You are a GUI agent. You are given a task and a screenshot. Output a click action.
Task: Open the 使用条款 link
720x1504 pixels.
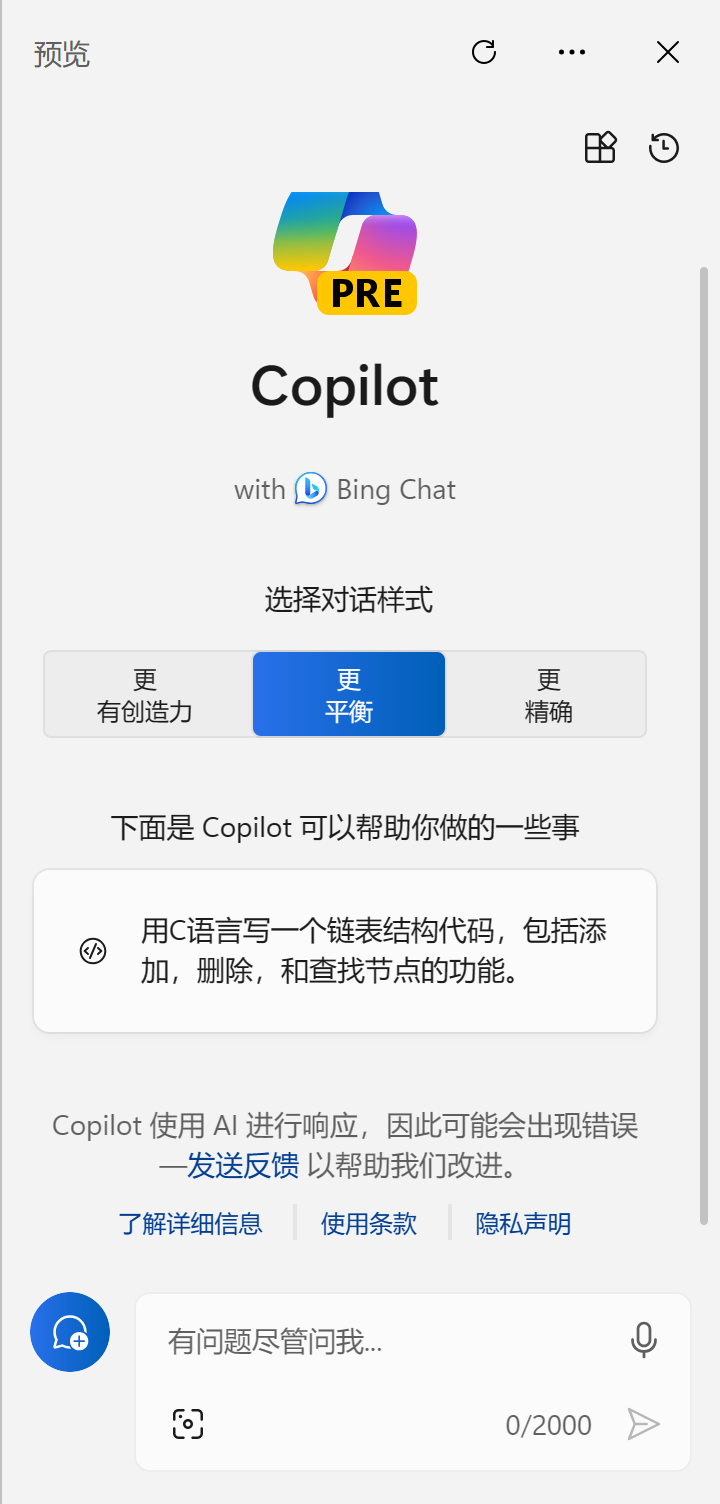(x=369, y=1224)
